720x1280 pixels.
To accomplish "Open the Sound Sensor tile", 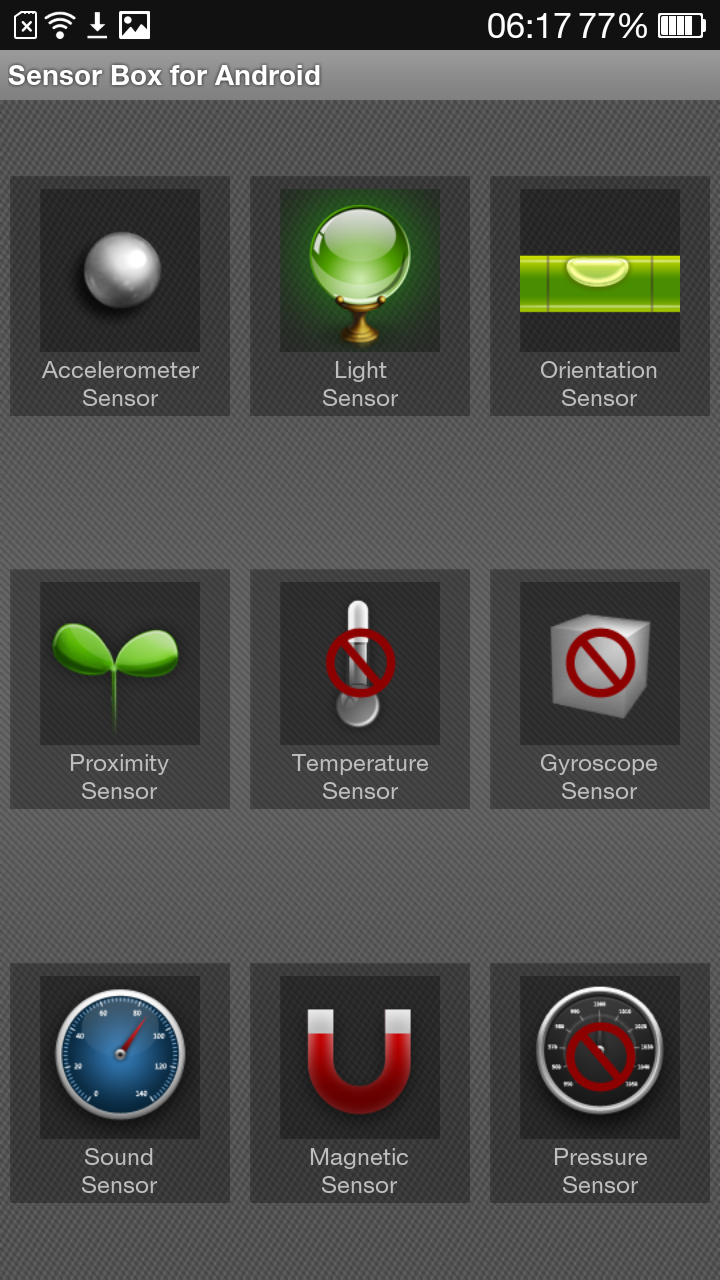I will pos(120,1082).
